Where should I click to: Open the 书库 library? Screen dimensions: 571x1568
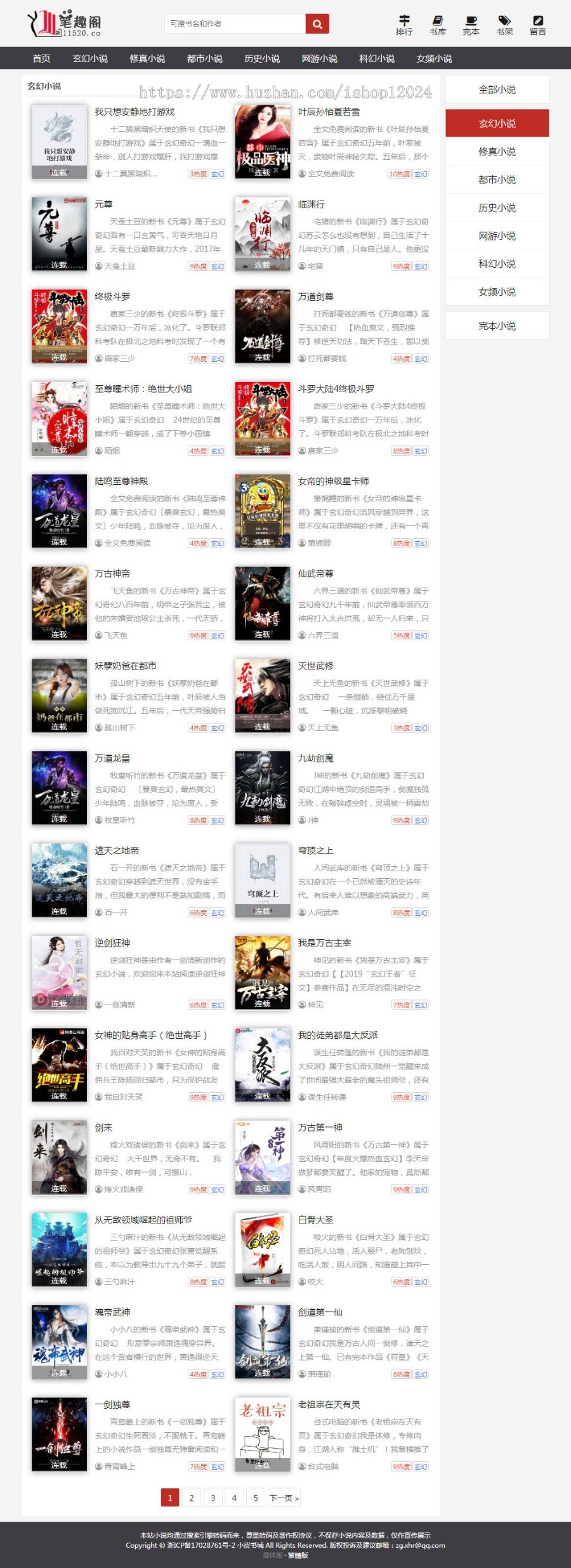coord(438,25)
